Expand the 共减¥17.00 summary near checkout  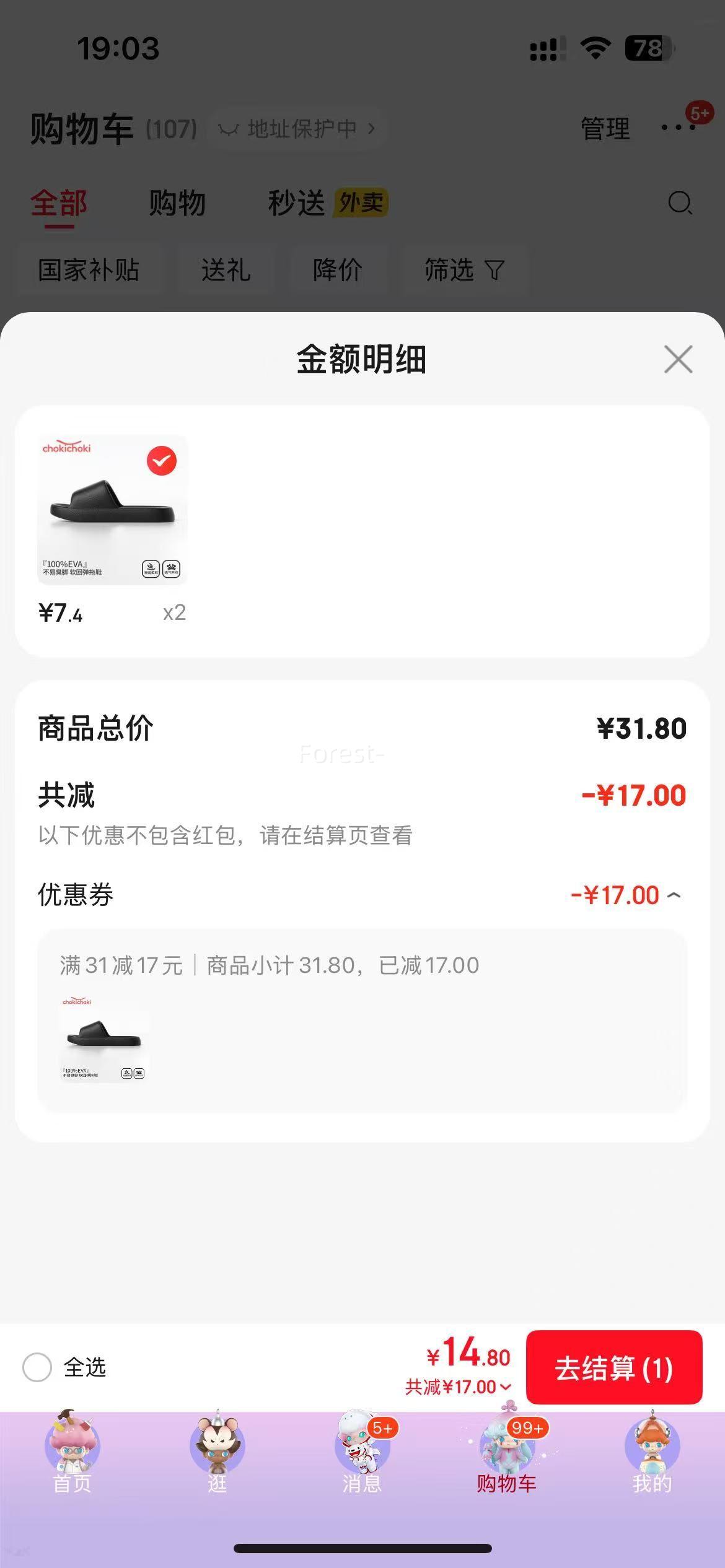click(x=459, y=1387)
